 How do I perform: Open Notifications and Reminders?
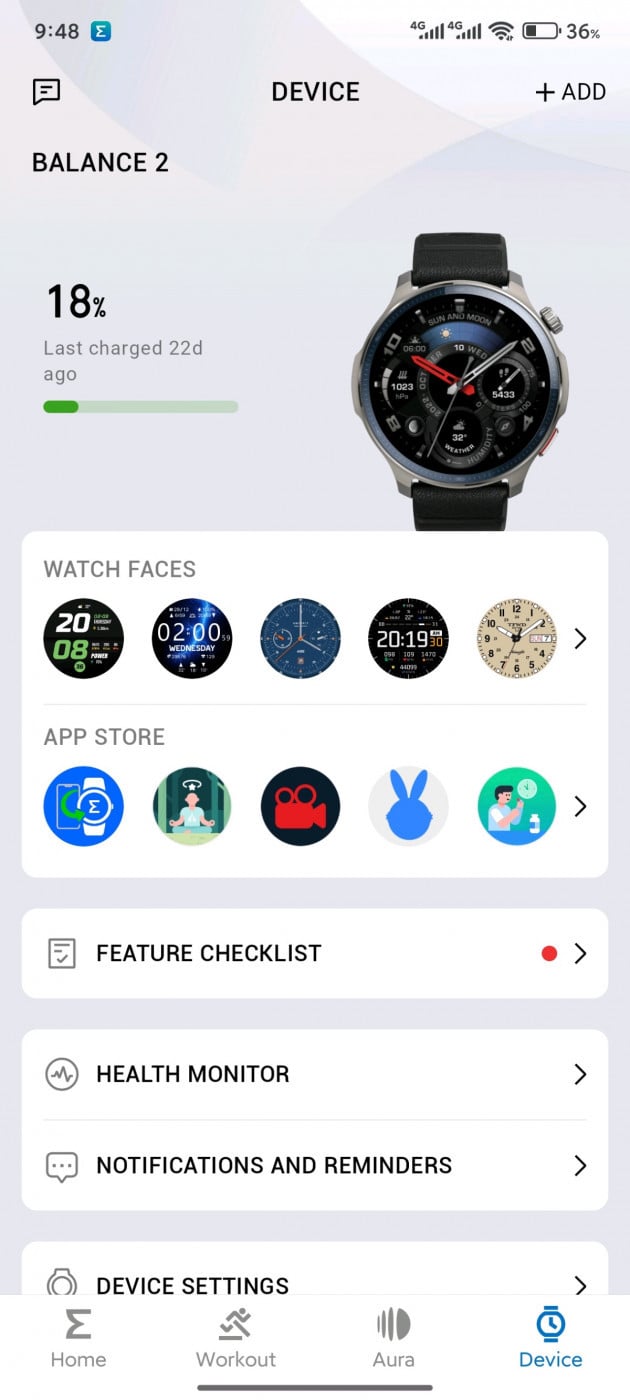[314, 1166]
